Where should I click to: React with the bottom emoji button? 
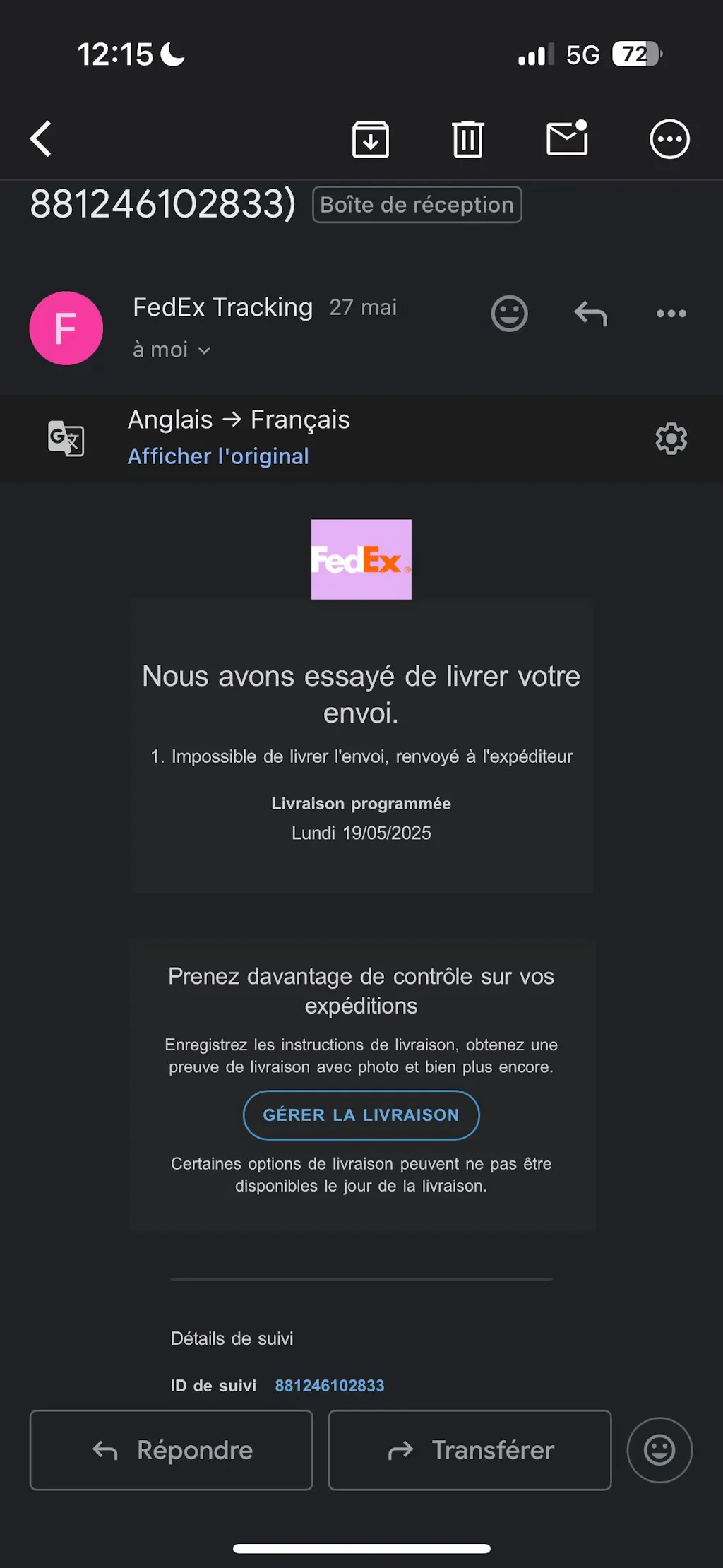(x=659, y=1450)
